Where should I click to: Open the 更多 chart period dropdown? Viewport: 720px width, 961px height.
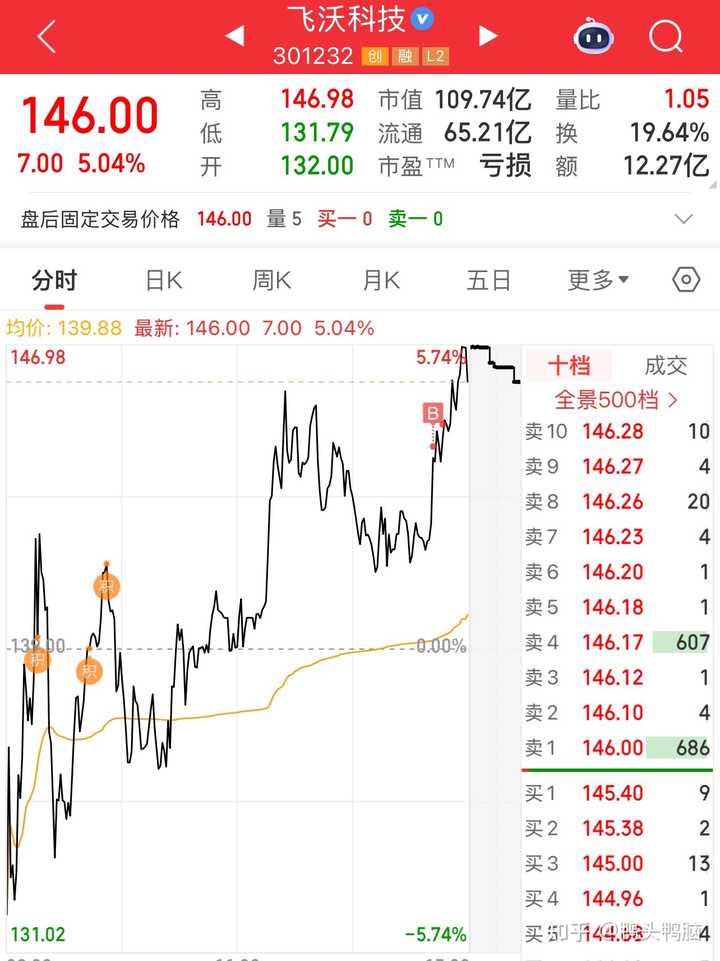tap(598, 281)
